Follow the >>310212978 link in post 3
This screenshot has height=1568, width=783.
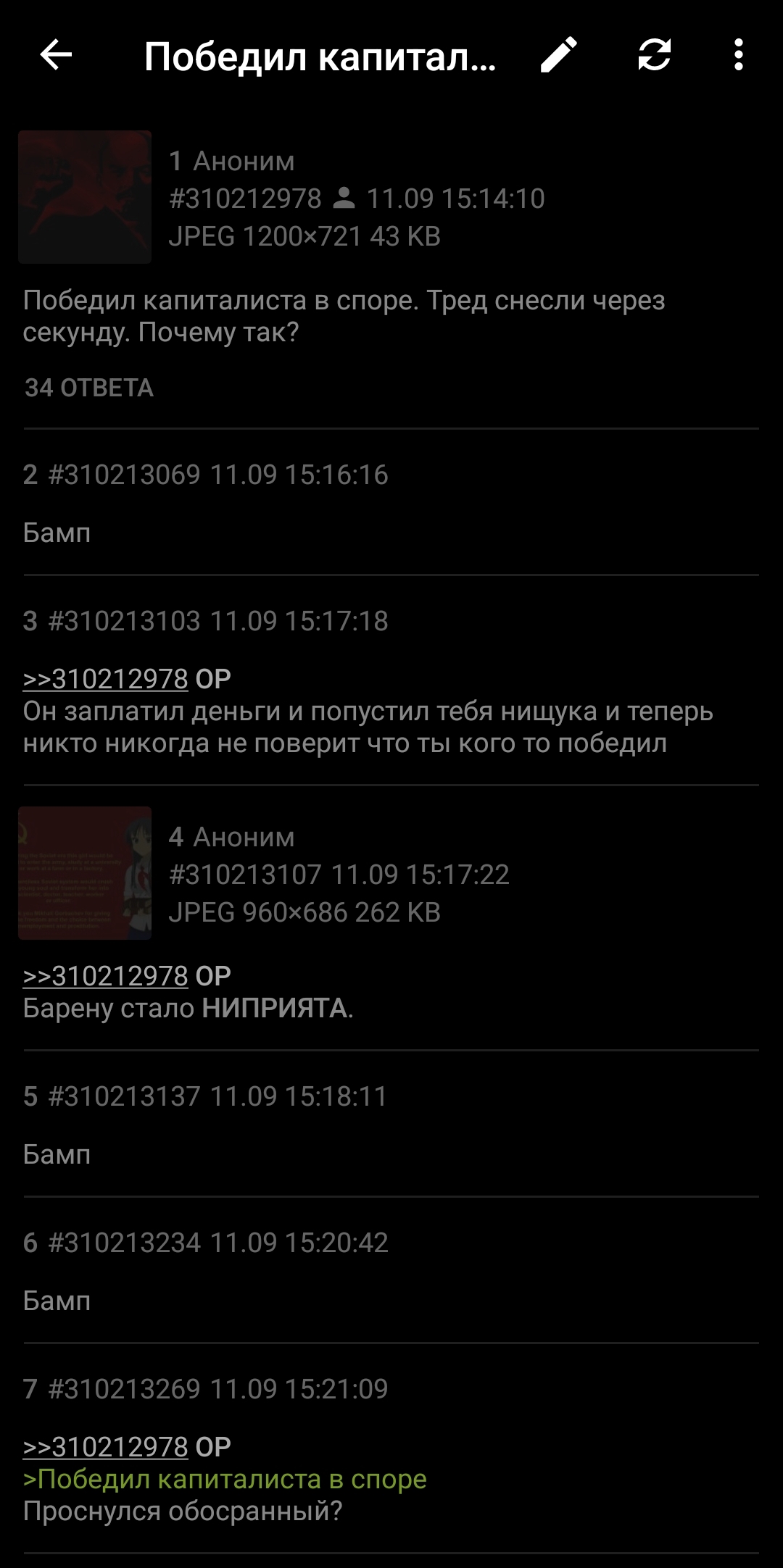coord(106,679)
